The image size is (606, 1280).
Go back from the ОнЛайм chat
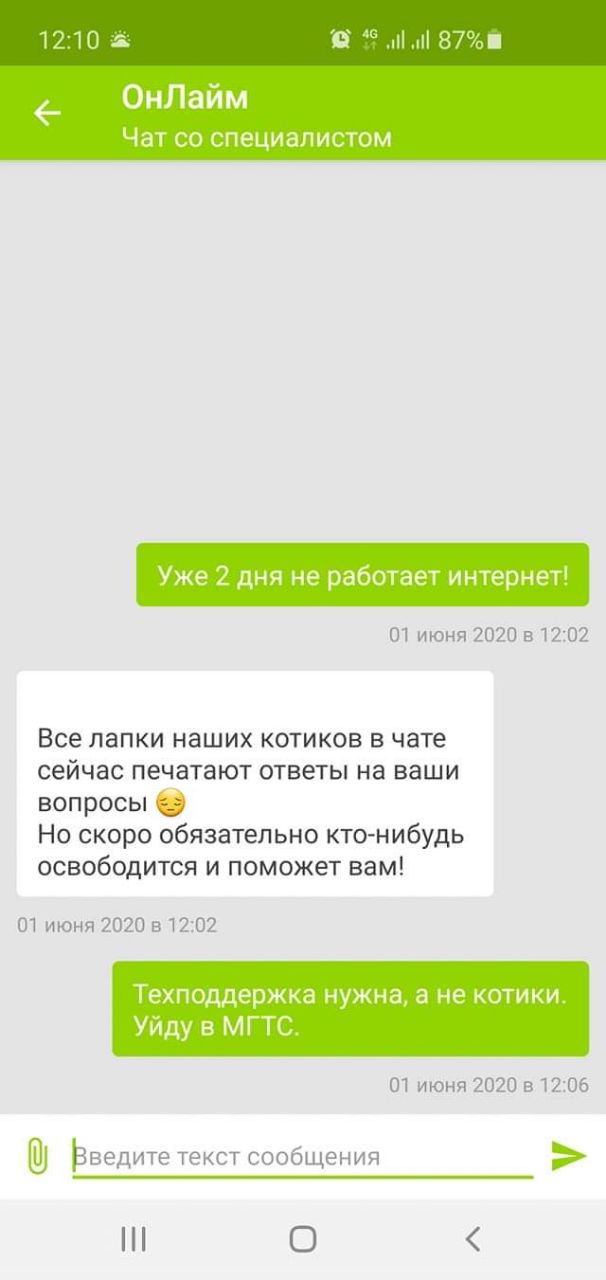click(47, 113)
